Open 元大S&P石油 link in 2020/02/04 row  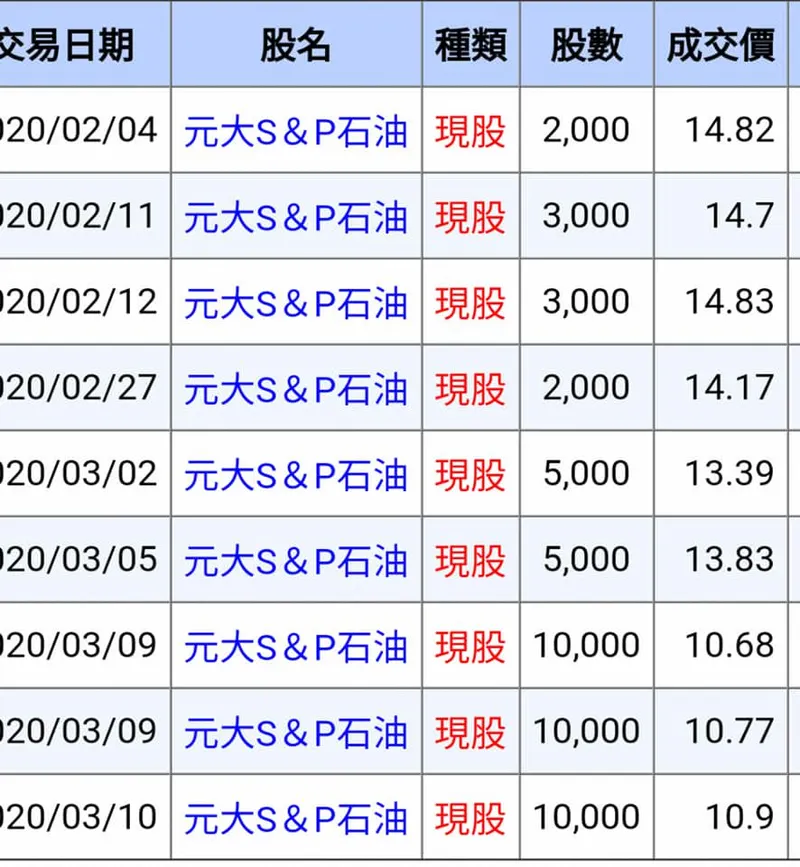click(296, 131)
